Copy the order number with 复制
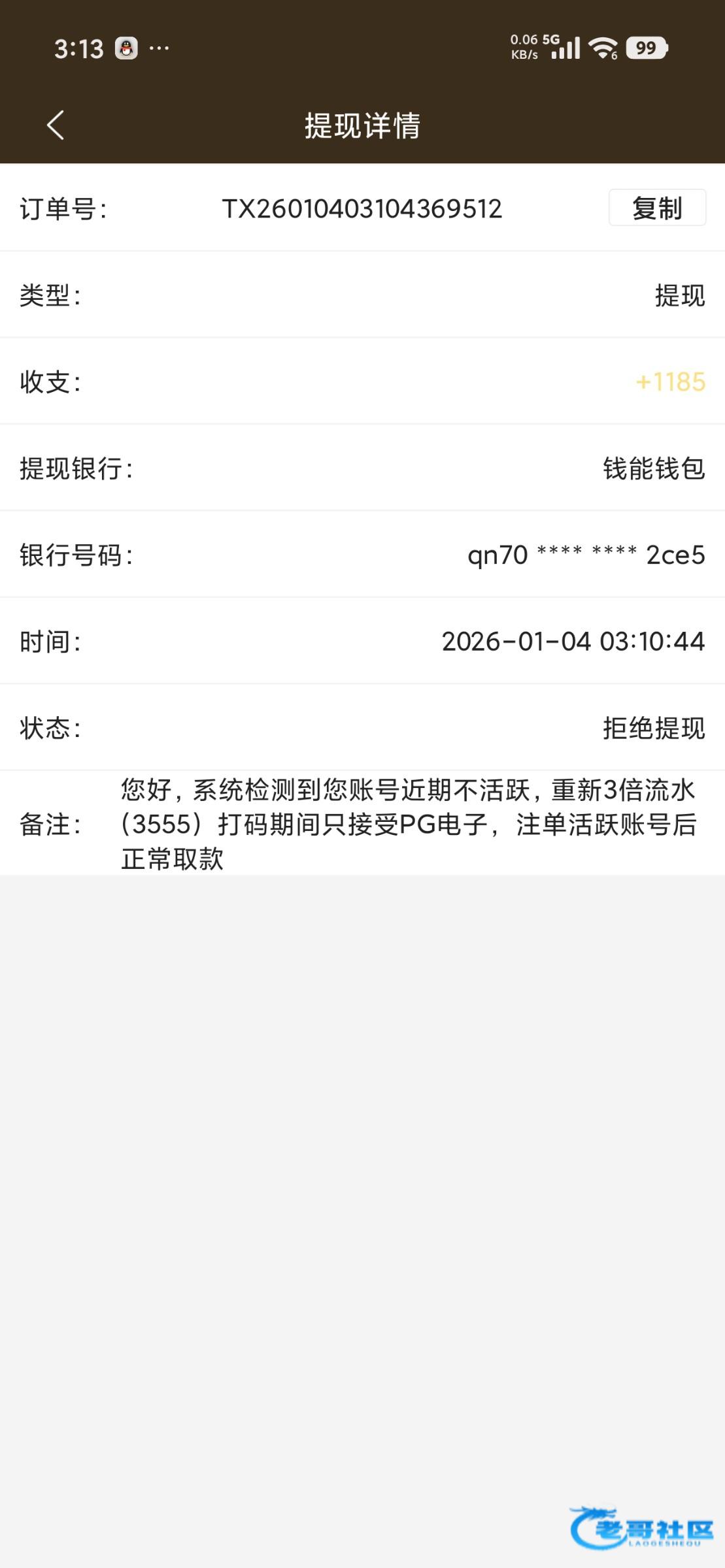This screenshot has width=725, height=1568. [656, 208]
